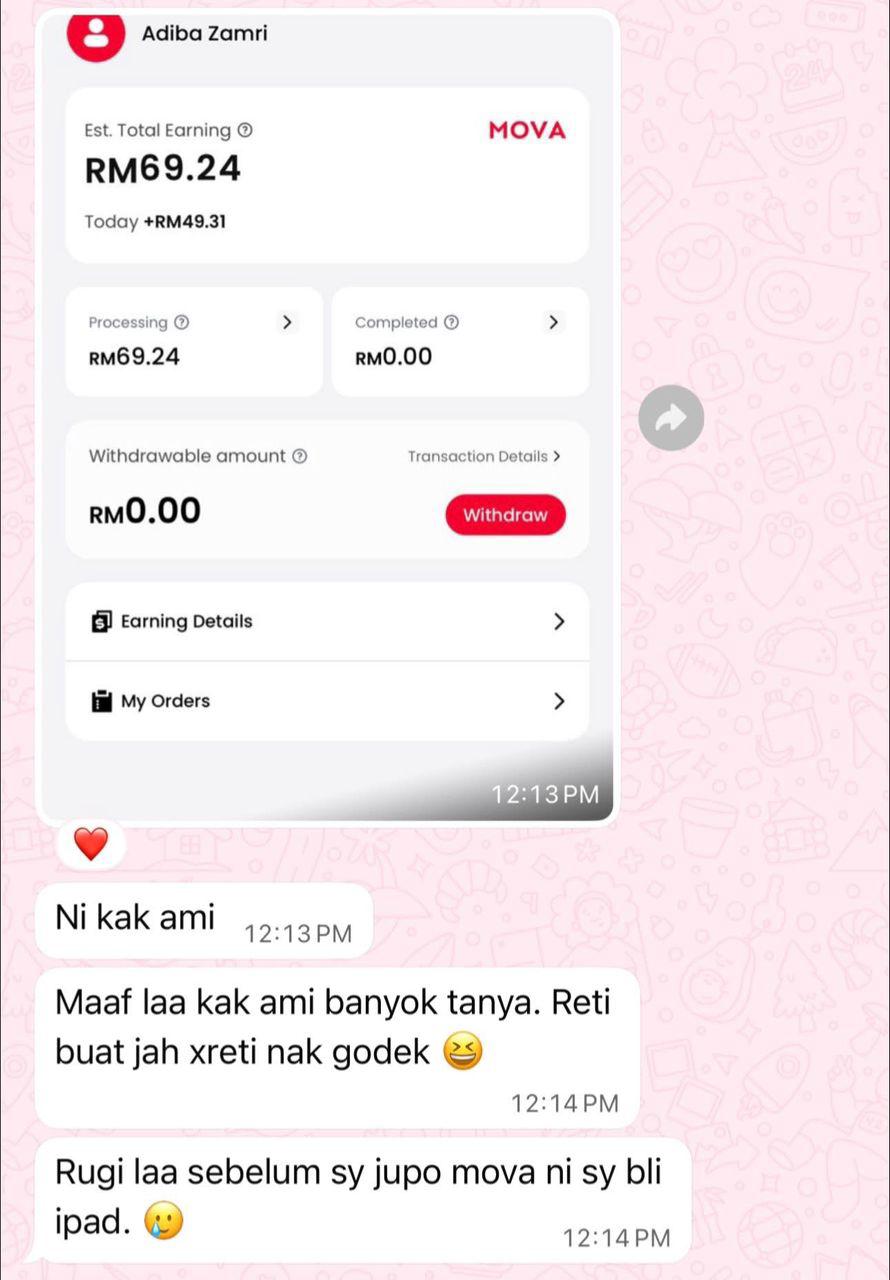This screenshot has height=1280, width=890.
Task: Open Transaction Details
Action: click(x=481, y=456)
